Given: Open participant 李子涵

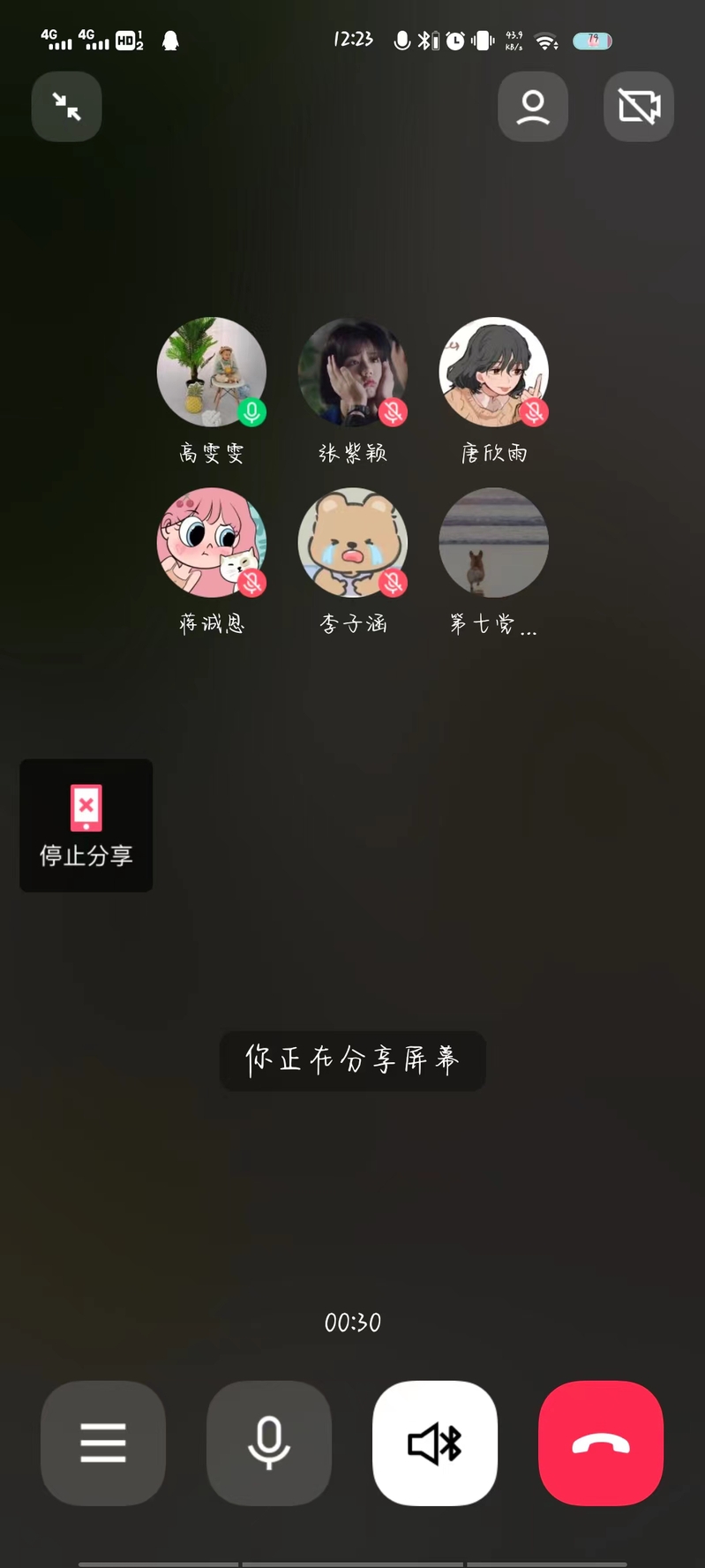Looking at the screenshot, I should click(x=353, y=543).
